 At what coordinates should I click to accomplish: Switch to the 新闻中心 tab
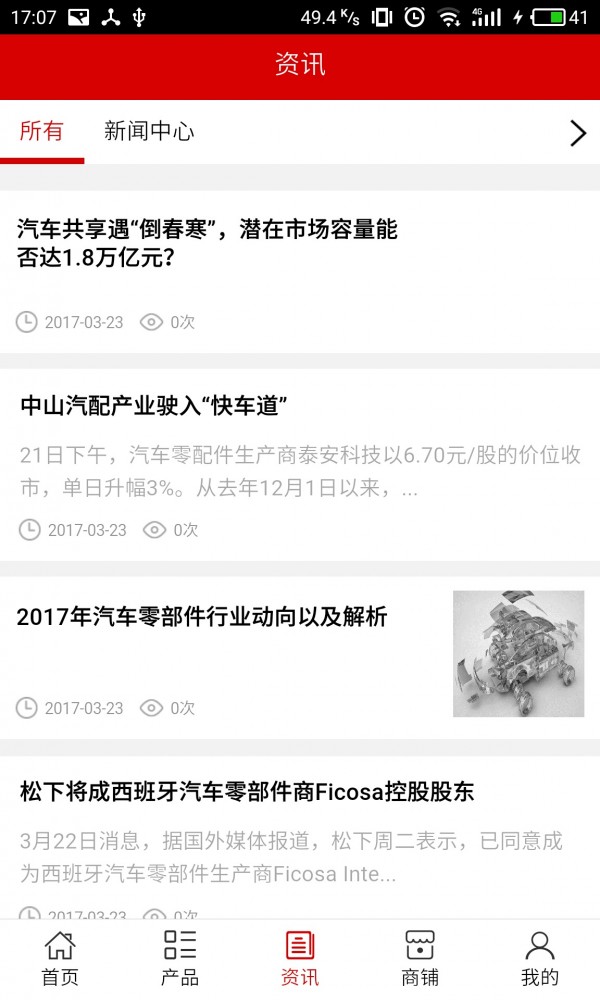(x=149, y=132)
